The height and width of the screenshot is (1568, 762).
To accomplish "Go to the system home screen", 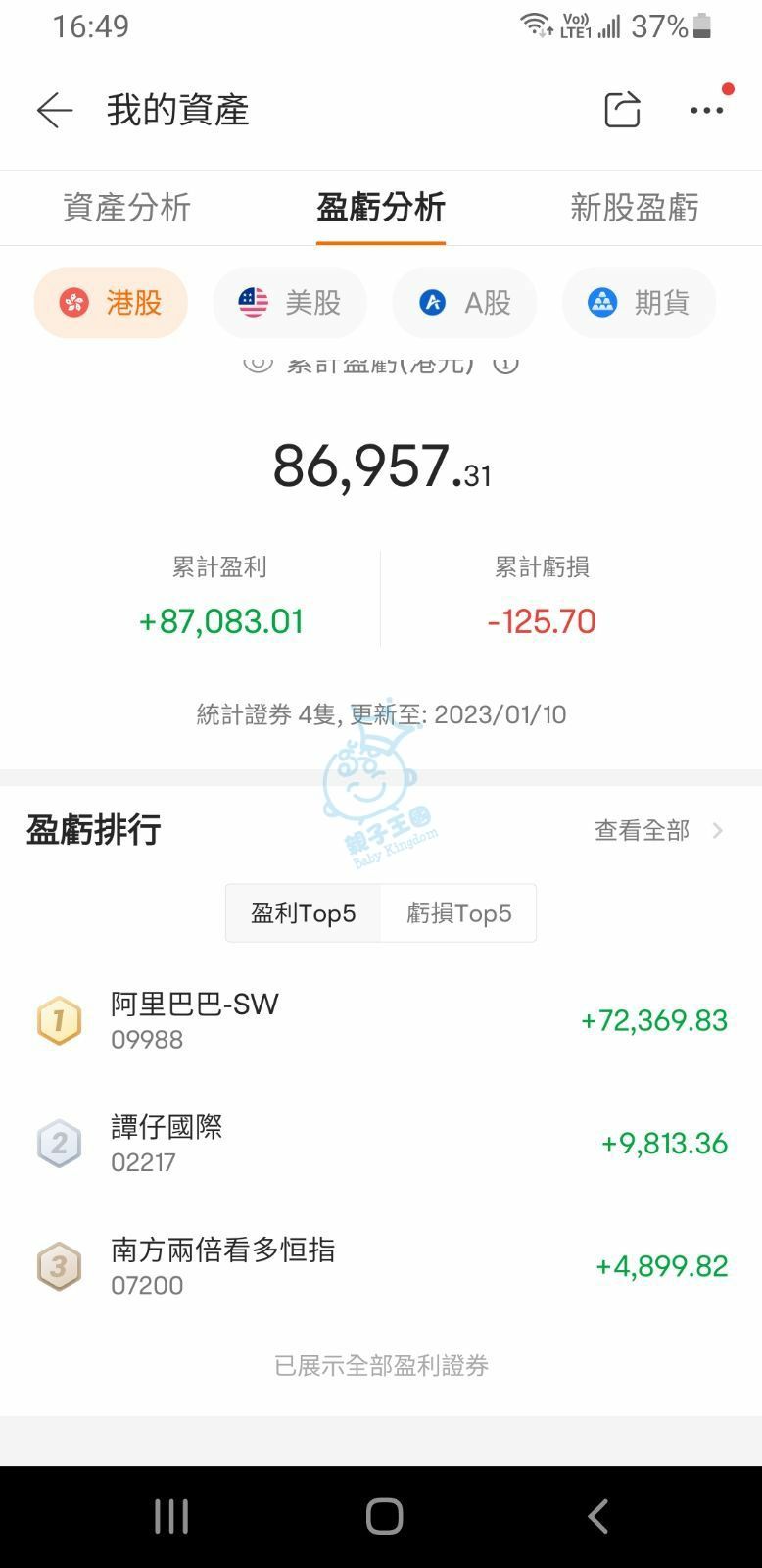I will 384,1516.
